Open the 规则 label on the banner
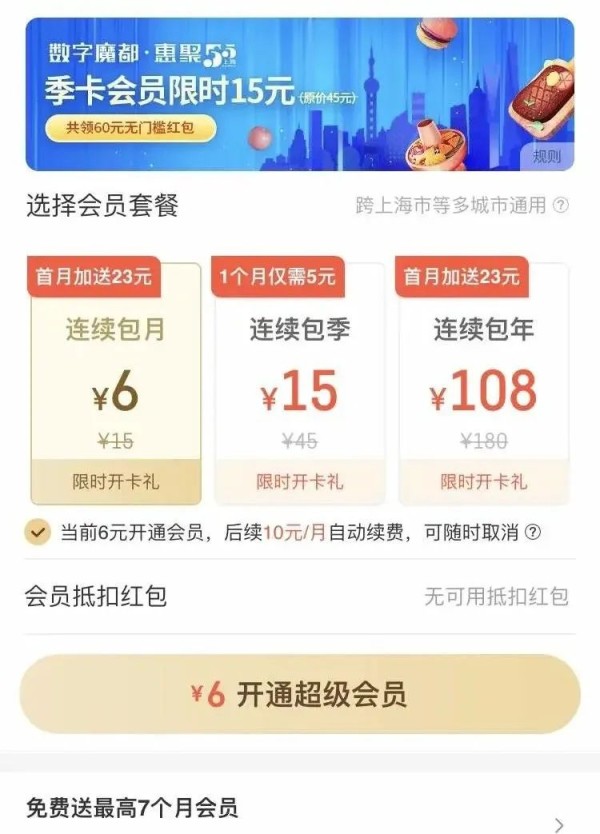The image size is (600, 834). [547, 156]
